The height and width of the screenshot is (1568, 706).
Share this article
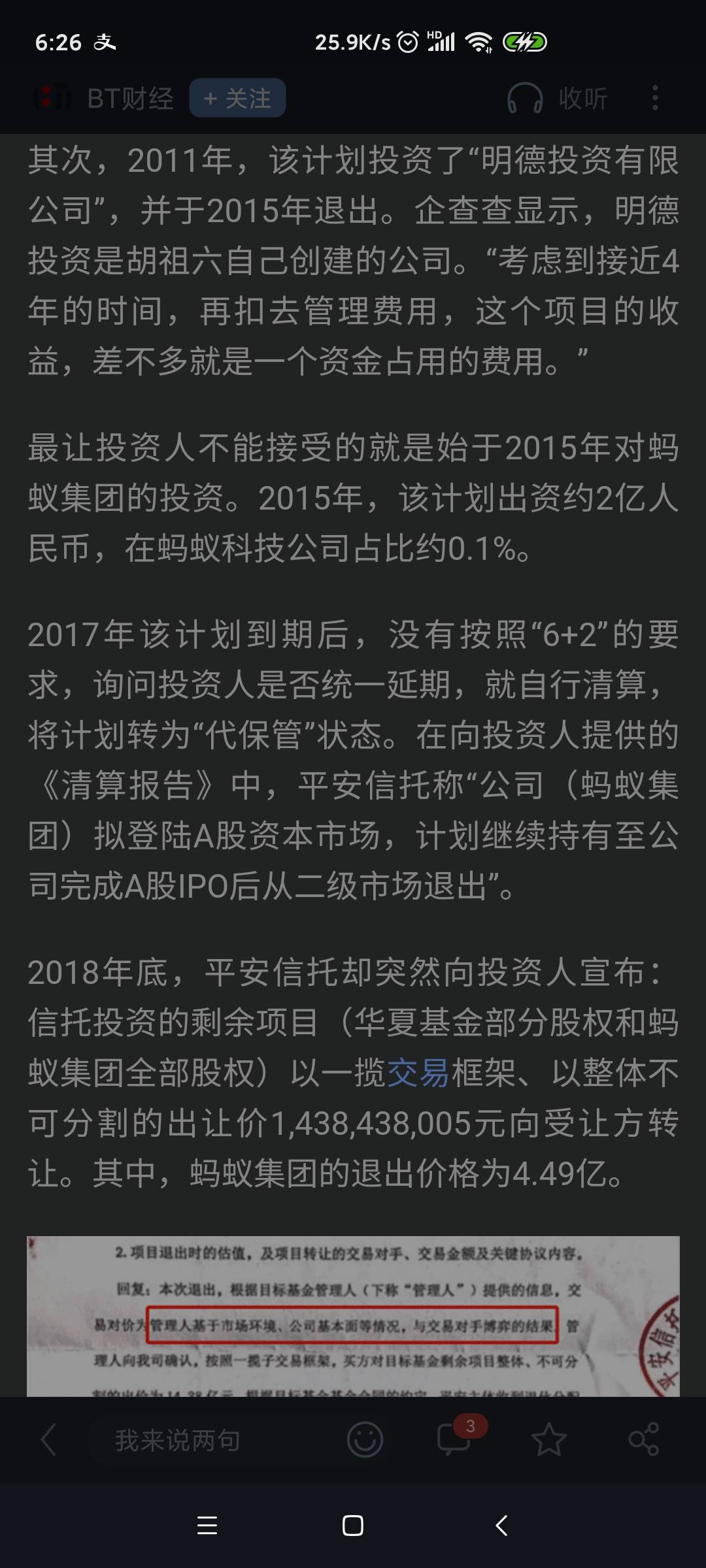coord(643,1439)
